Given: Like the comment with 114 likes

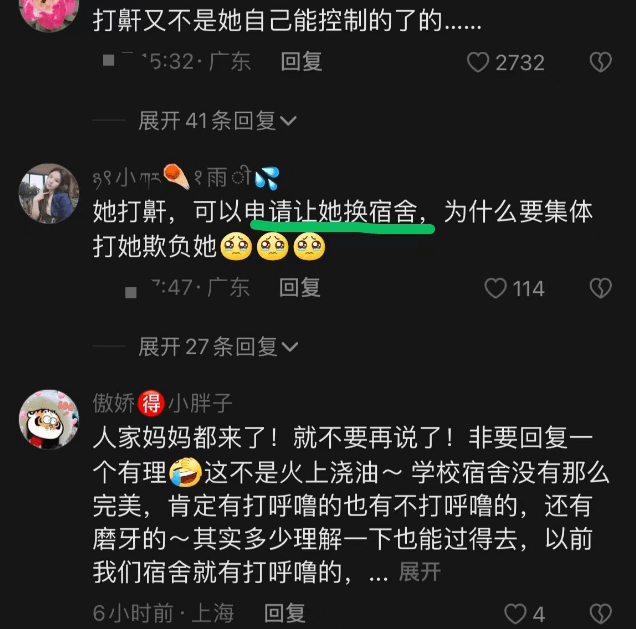Looking at the screenshot, I should pyautogui.click(x=496, y=288).
